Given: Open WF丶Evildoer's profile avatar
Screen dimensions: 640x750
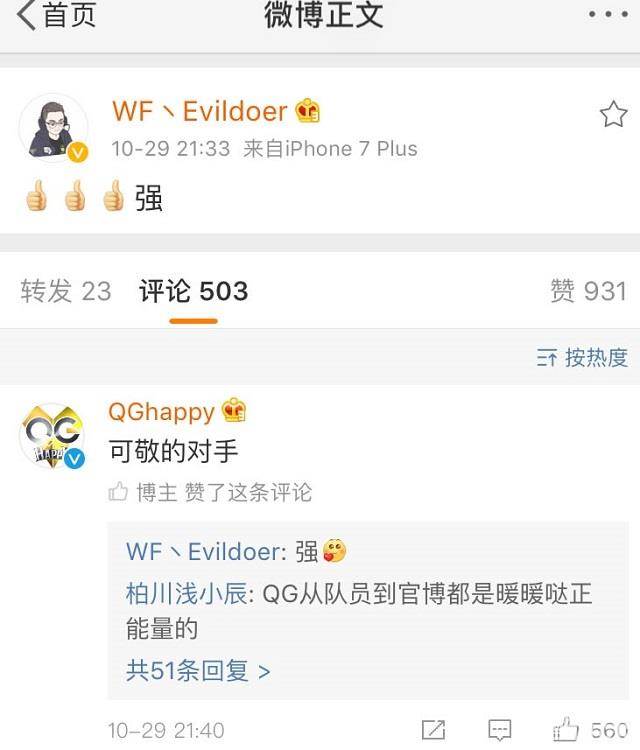Looking at the screenshot, I should 54,128.
